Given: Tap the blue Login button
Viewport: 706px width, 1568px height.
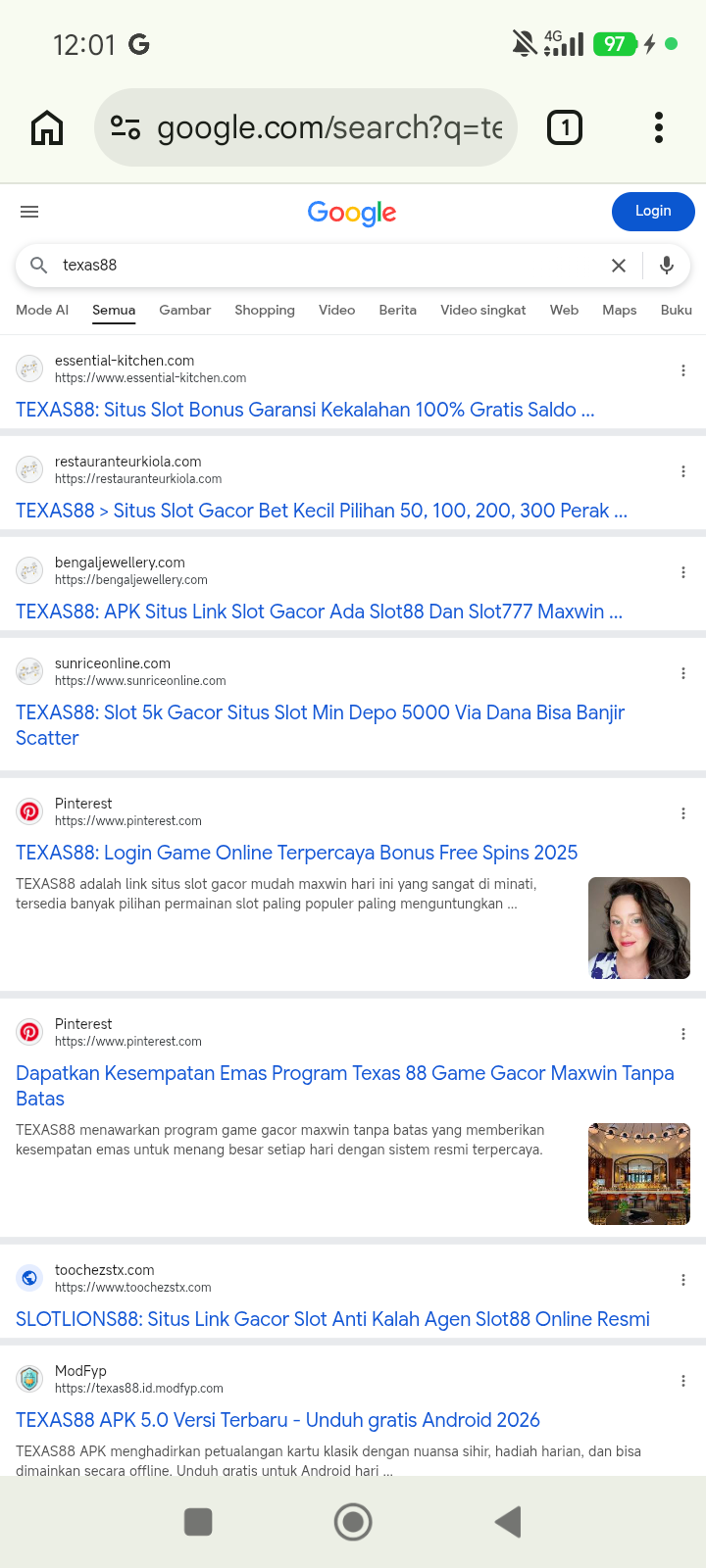Looking at the screenshot, I should (x=653, y=212).
